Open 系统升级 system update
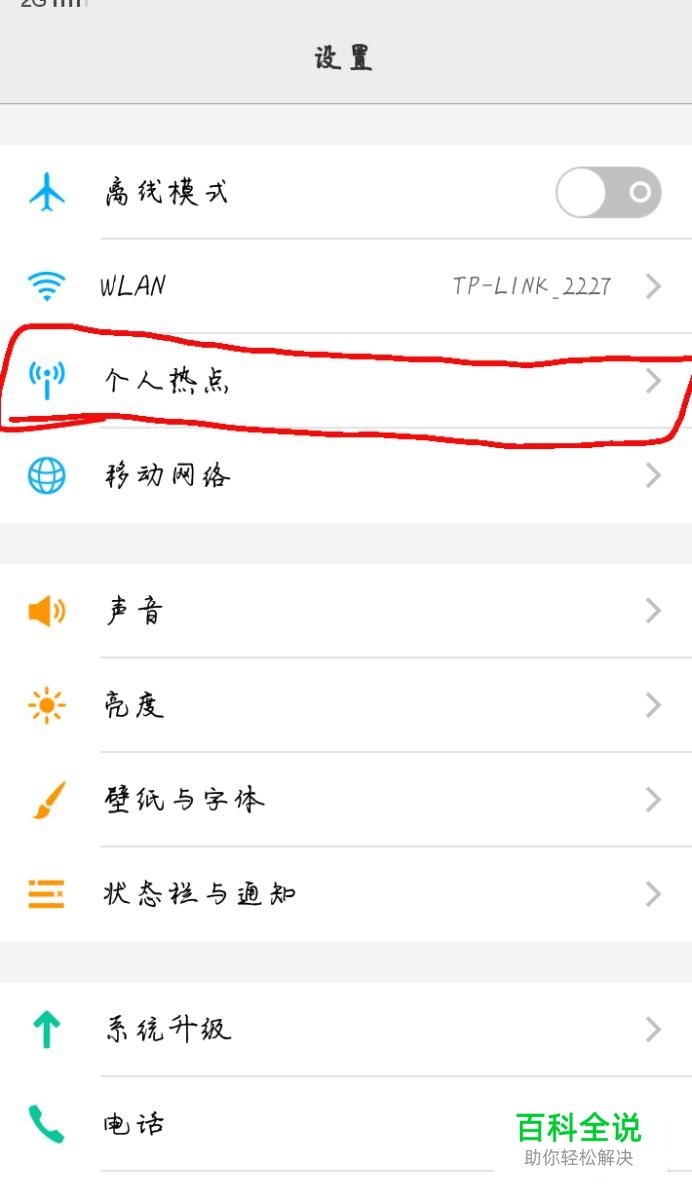The width and height of the screenshot is (692, 1202). point(346,1029)
